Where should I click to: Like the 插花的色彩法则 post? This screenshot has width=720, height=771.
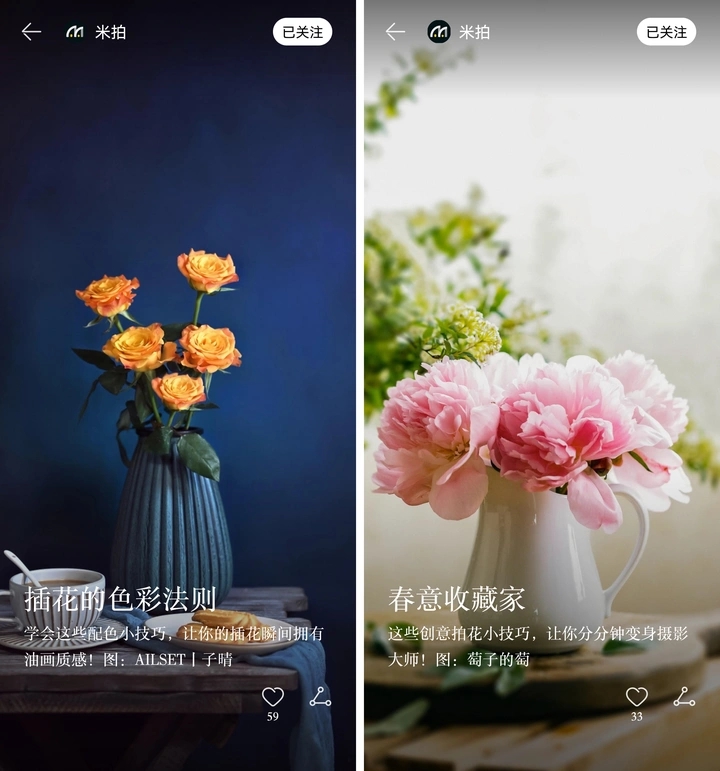pyautogui.click(x=272, y=697)
